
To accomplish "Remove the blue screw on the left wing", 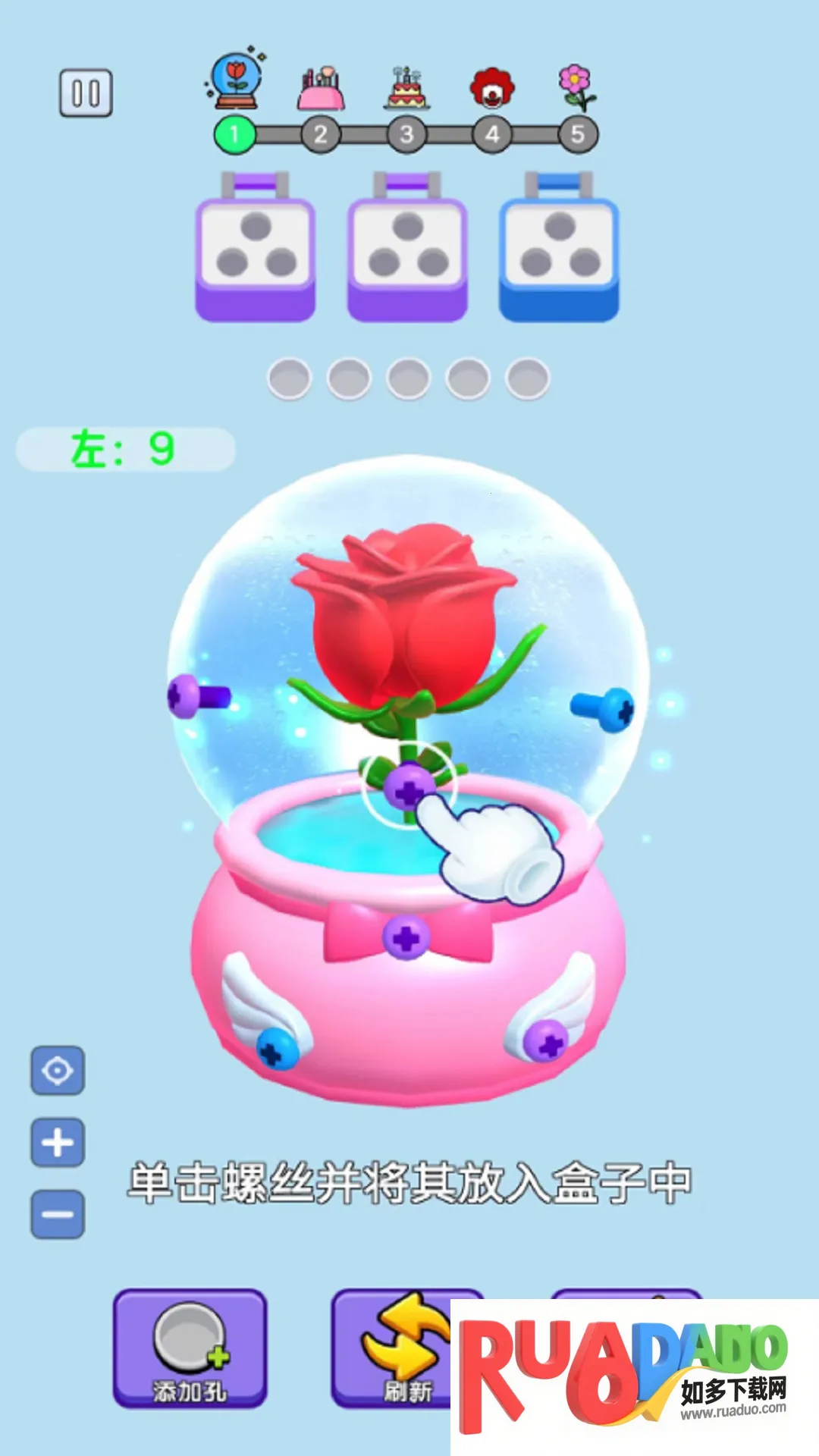I will click(275, 1050).
